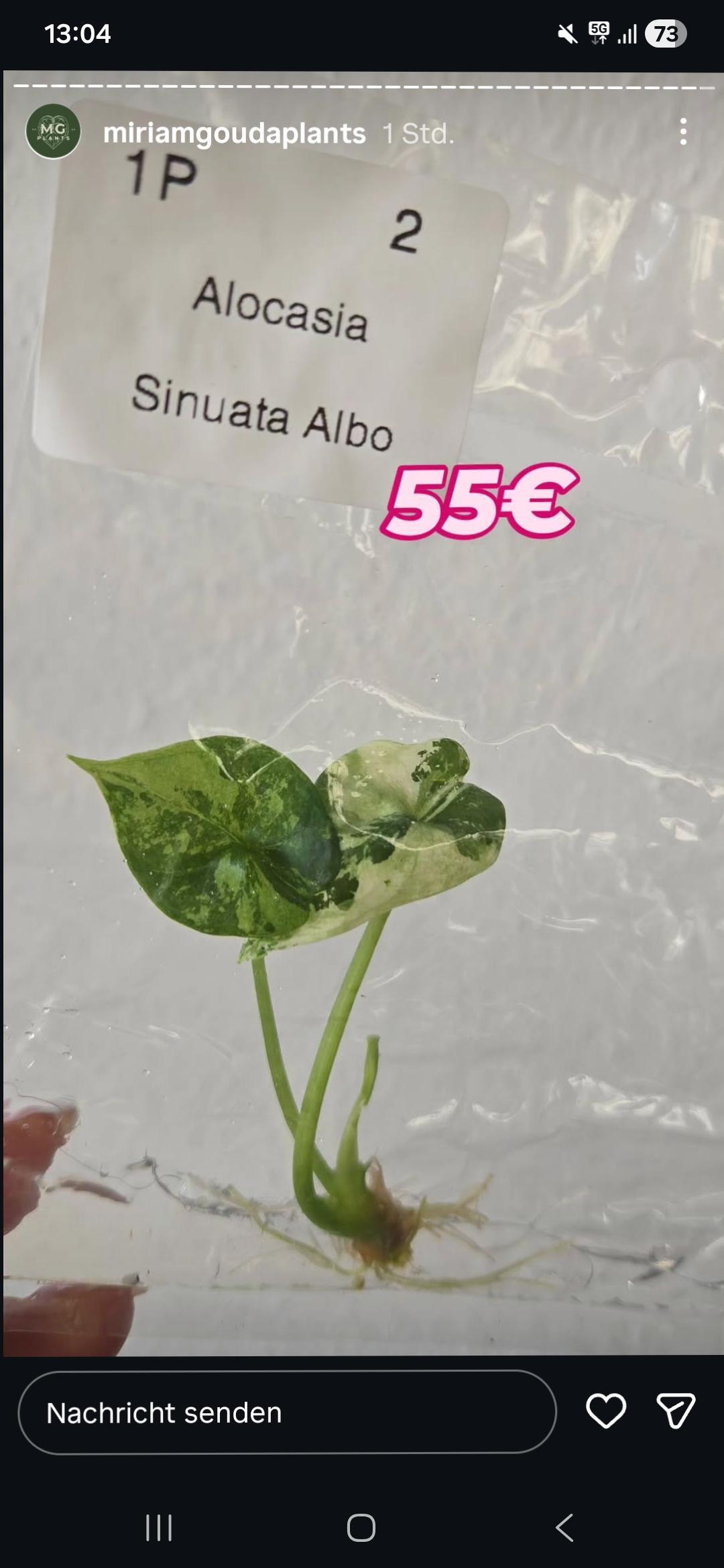The image size is (724, 1568).
Task: Open miriamgoudaplants profile picture
Action: pyautogui.click(x=53, y=132)
